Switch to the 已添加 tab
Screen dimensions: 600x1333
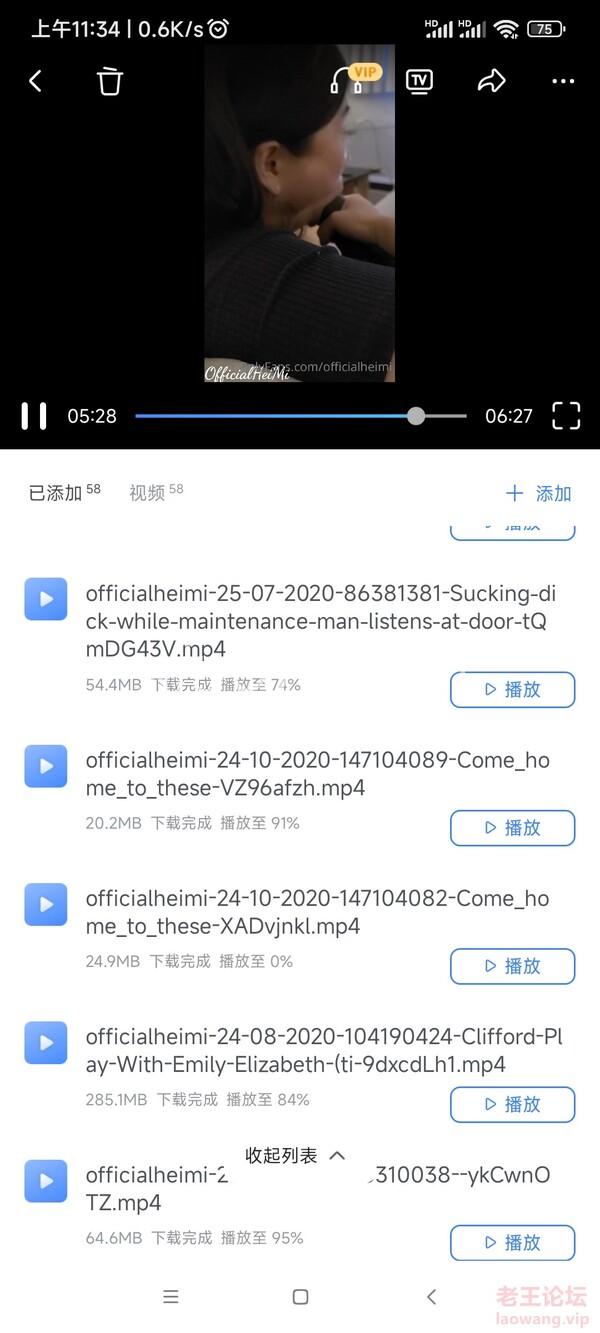click(x=56, y=492)
